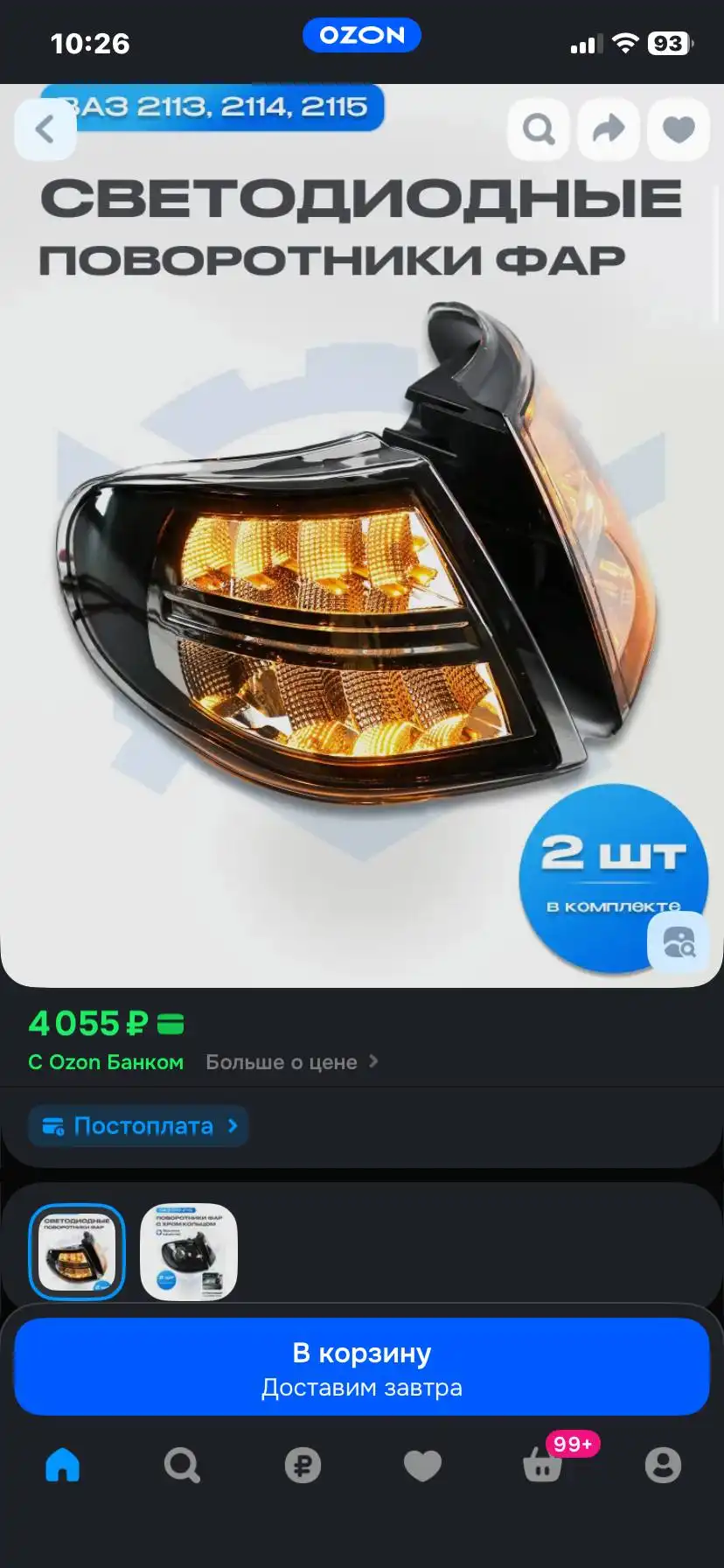Open your profile via person icon

tap(663, 1465)
